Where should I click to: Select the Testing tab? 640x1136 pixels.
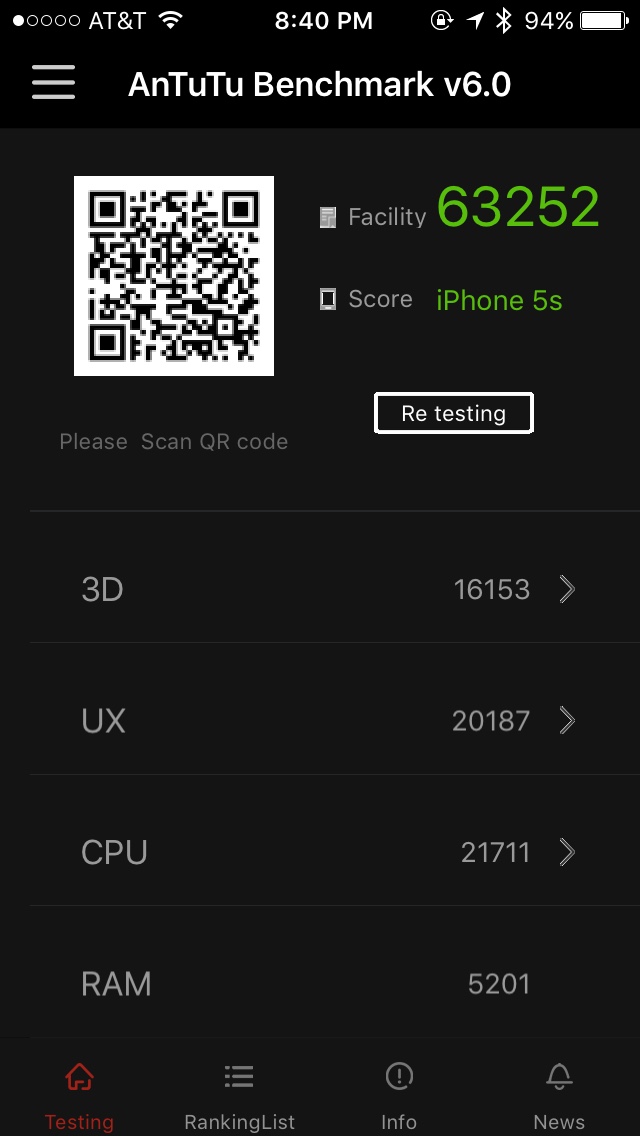80,1095
